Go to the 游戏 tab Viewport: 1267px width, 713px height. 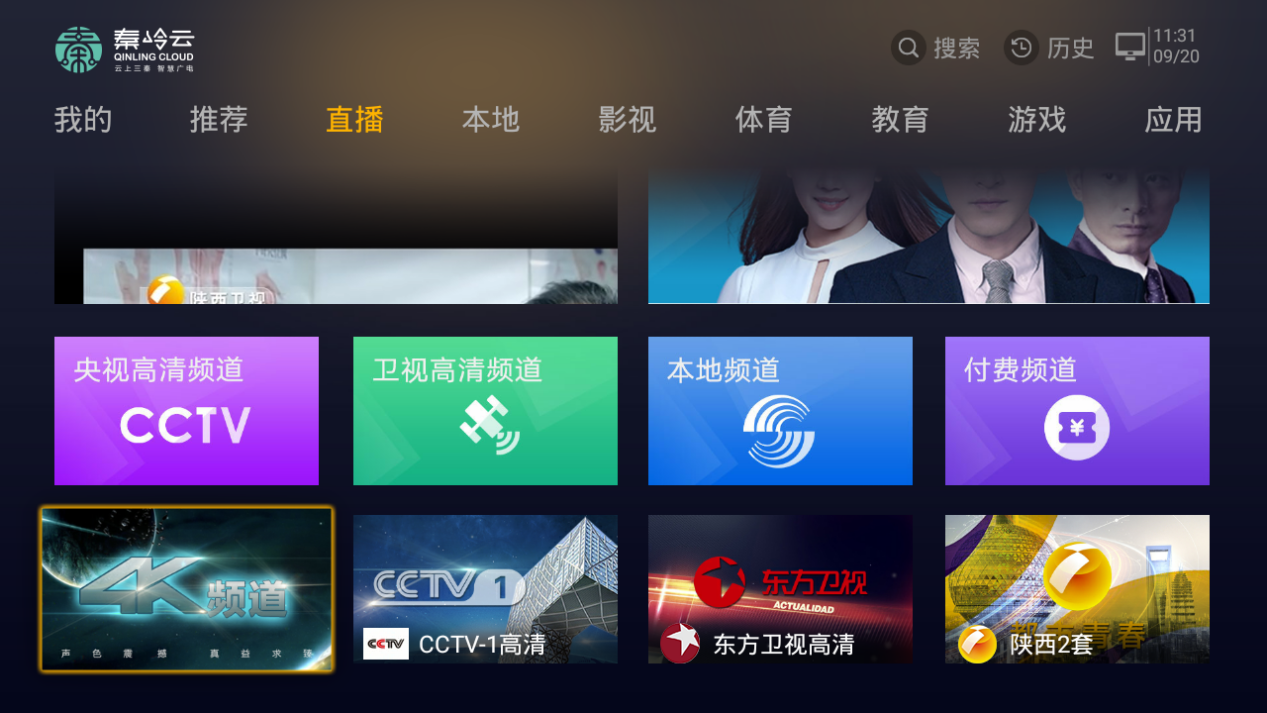pyautogui.click(x=1037, y=120)
